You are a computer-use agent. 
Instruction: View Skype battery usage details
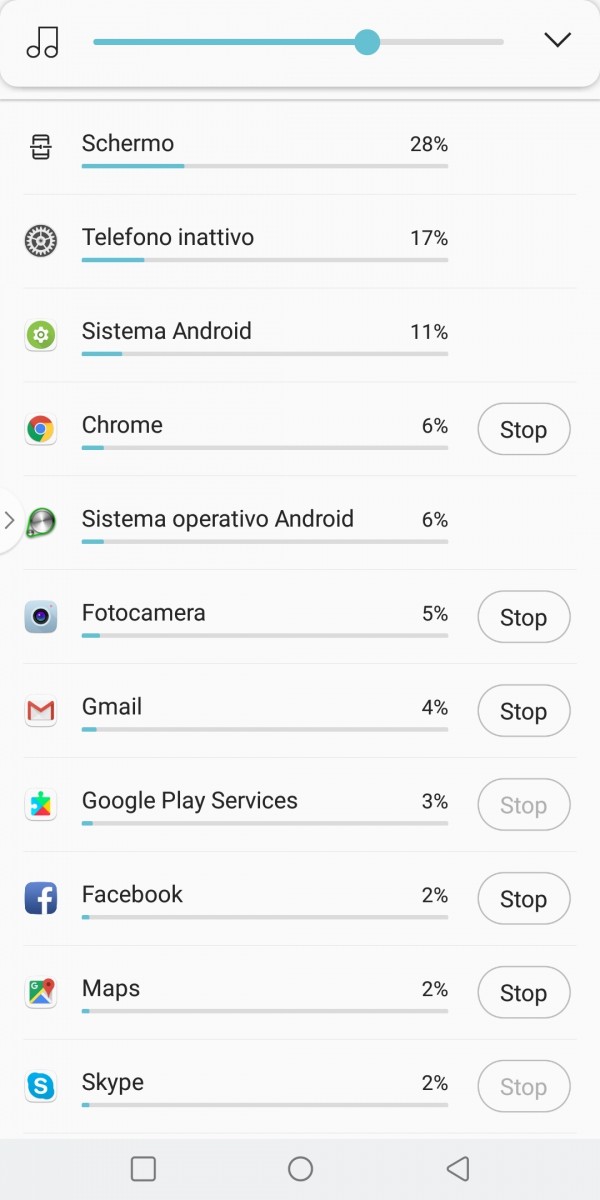coord(248,1088)
